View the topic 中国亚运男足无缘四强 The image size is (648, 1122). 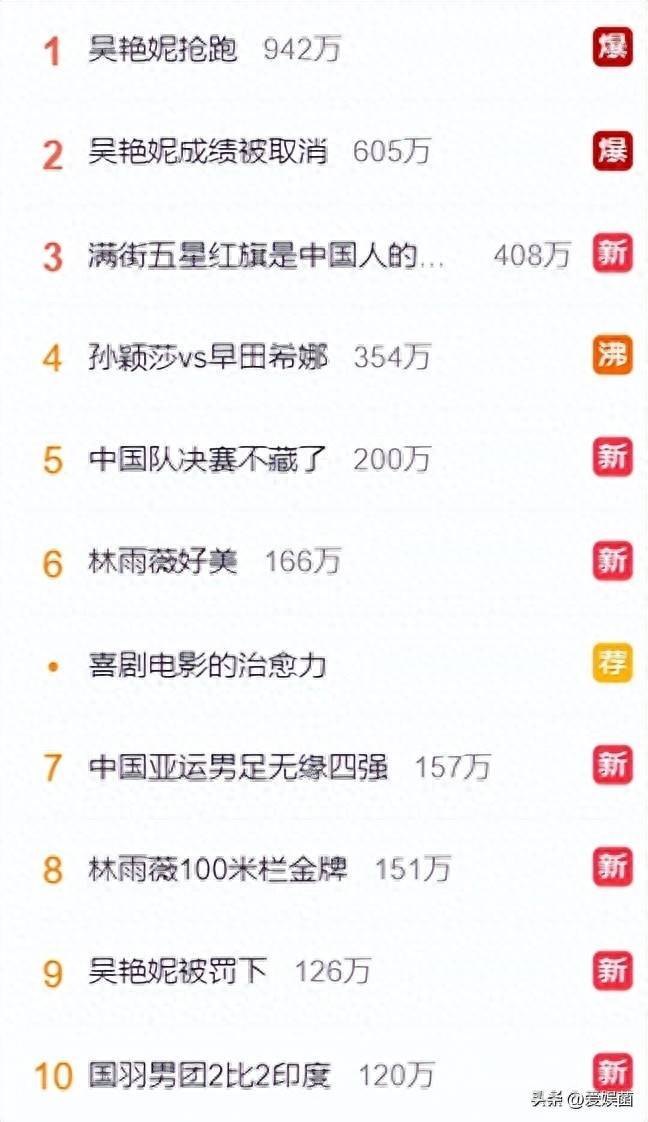[x=238, y=767]
